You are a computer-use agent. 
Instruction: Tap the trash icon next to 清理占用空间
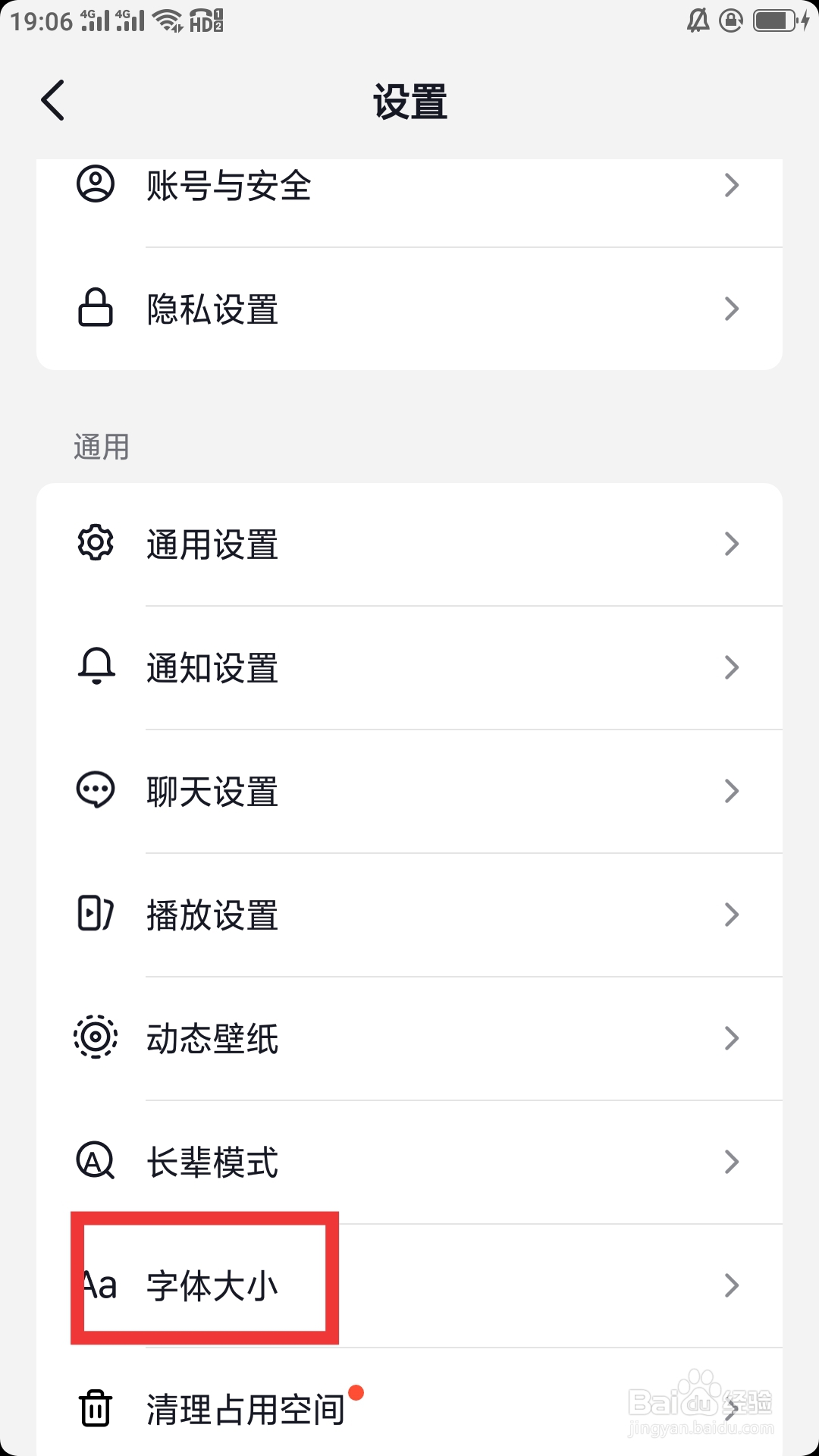95,1408
